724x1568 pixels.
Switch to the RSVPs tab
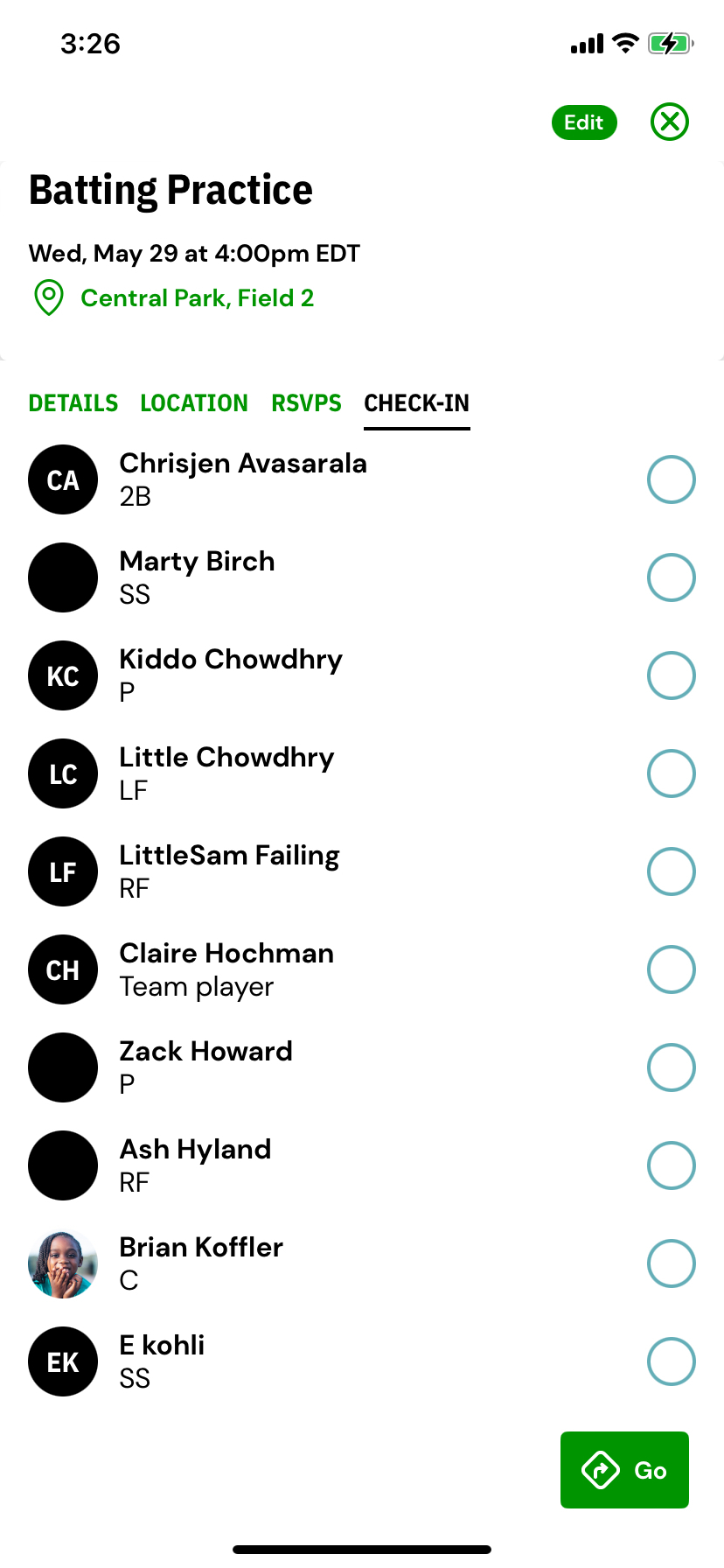(306, 403)
